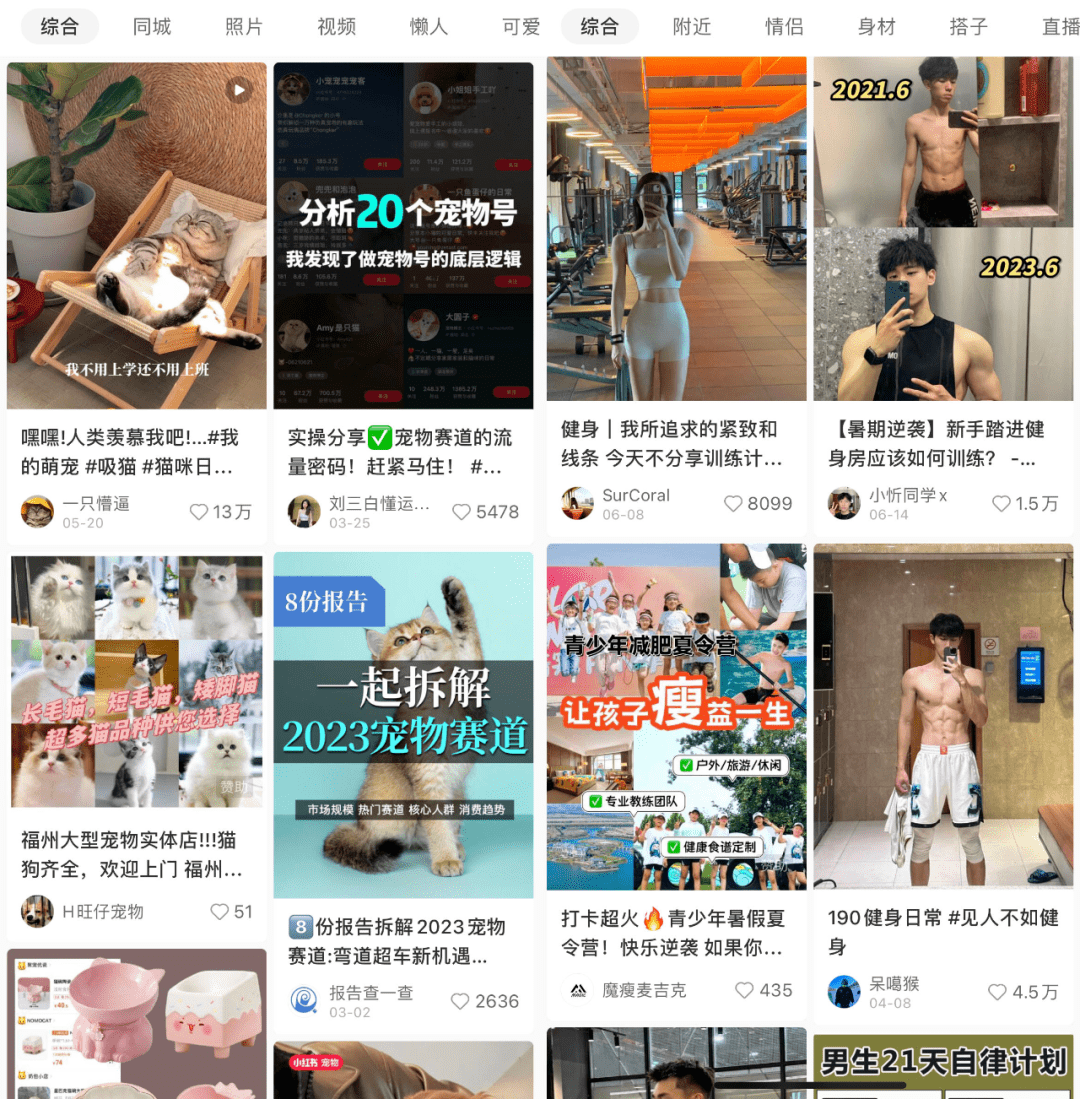Open the 8份报告拆解2023宠物赛道 post
This screenshot has height=1099, width=1080.
pos(403,725)
